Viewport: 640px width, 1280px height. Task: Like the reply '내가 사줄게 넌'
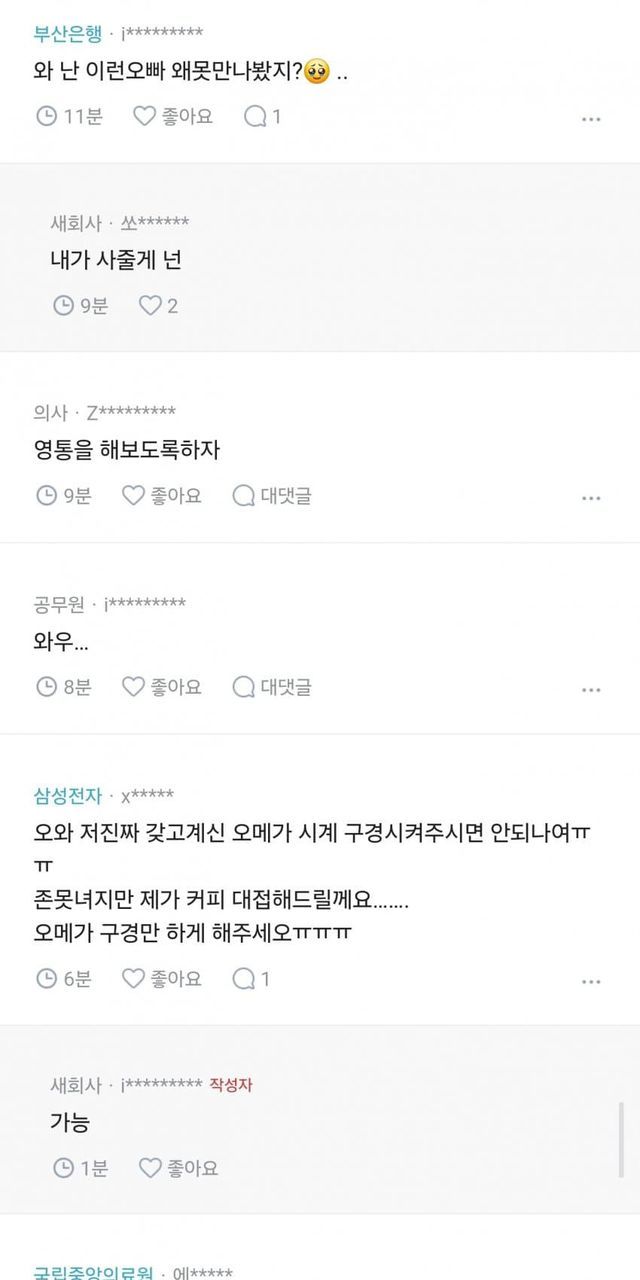158,306
